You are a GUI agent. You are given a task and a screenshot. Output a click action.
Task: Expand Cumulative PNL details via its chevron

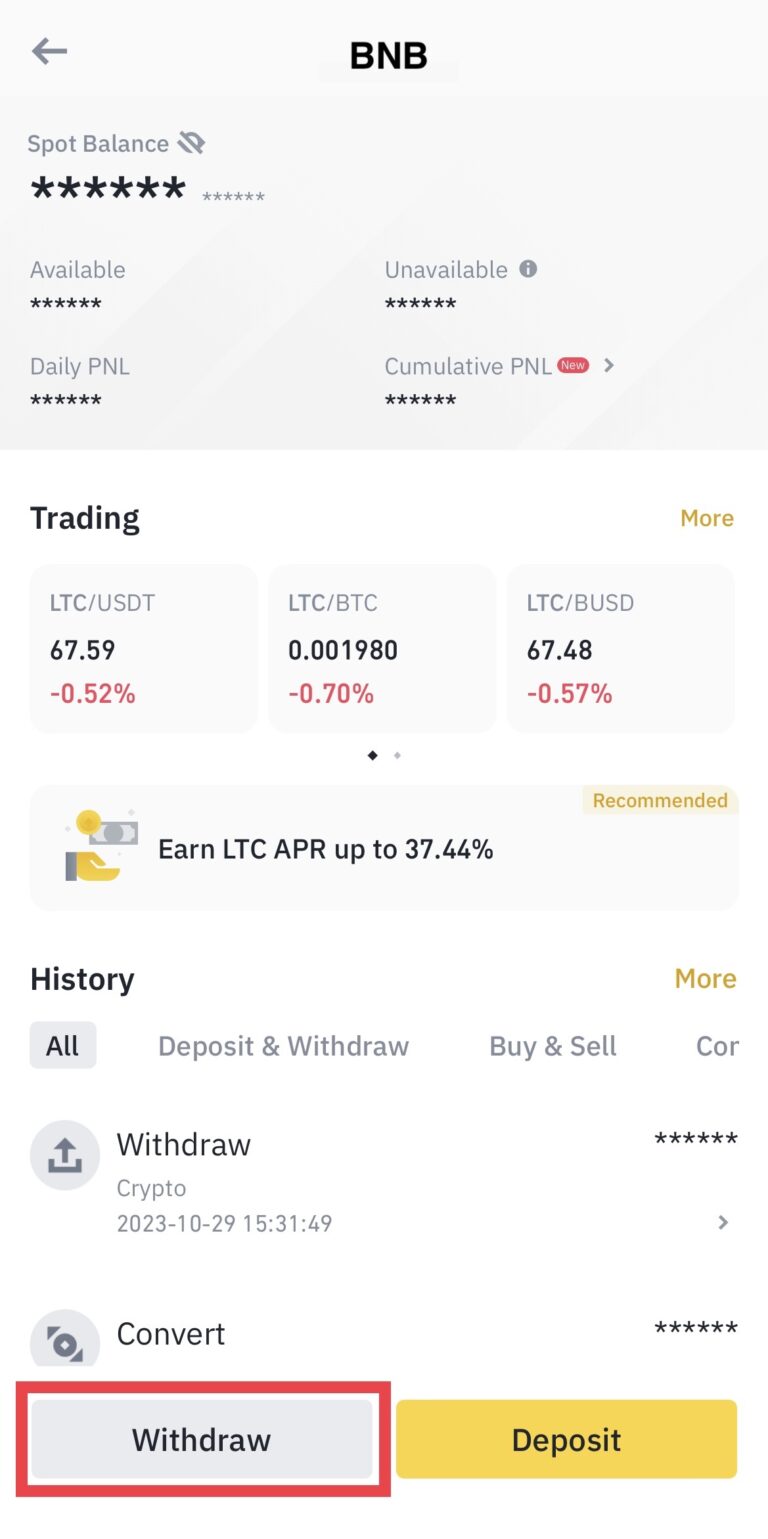(x=609, y=366)
